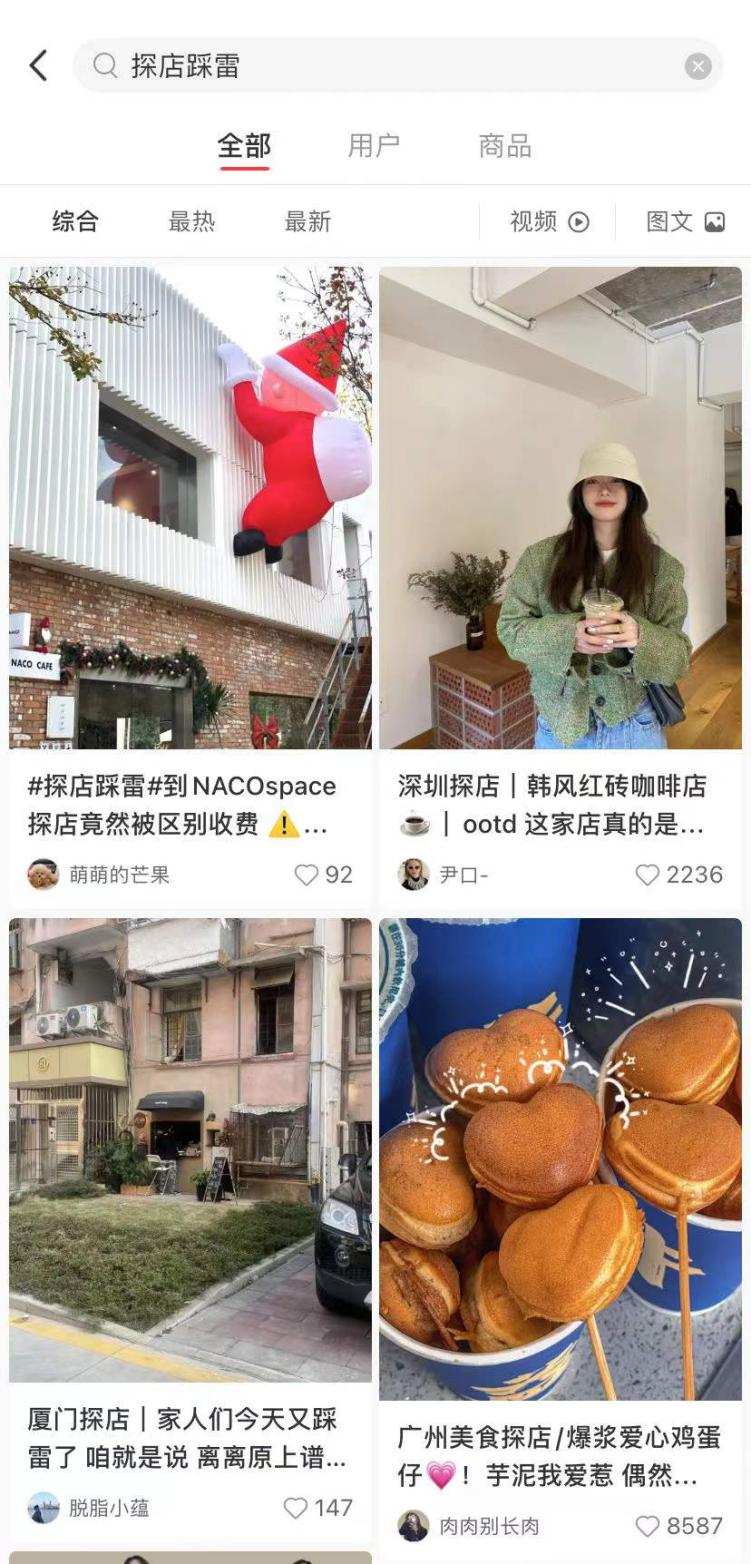The width and height of the screenshot is (751, 1564).
Task: Switch to the 商品 tab
Action: [x=504, y=146]
